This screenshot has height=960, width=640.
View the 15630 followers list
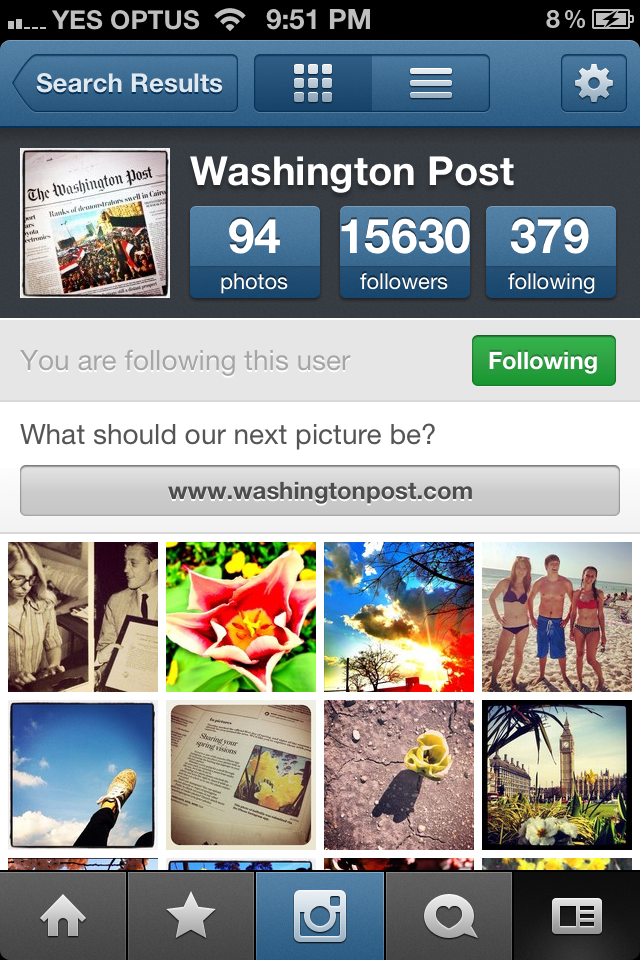(404, 252)
